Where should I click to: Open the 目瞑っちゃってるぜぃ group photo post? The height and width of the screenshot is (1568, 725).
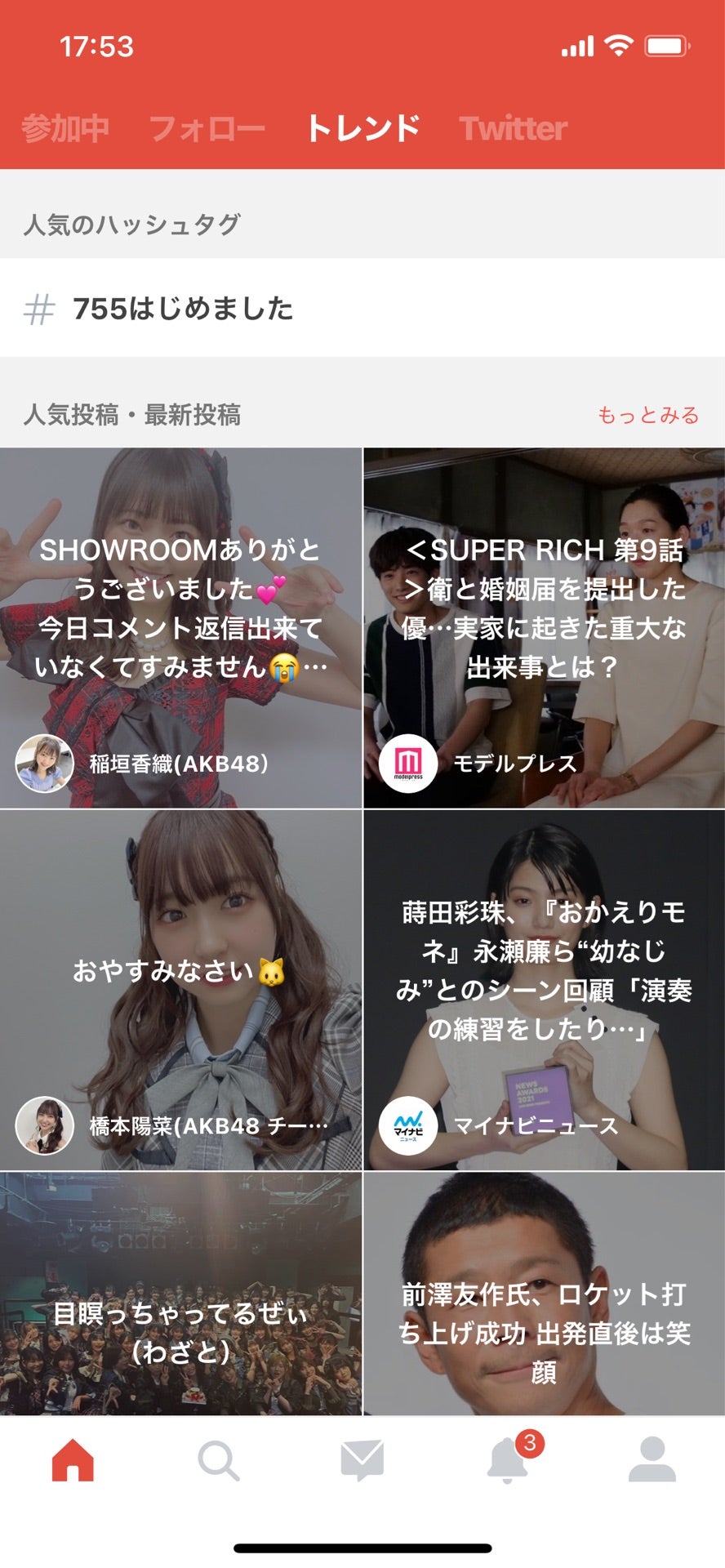(180, 1294)
